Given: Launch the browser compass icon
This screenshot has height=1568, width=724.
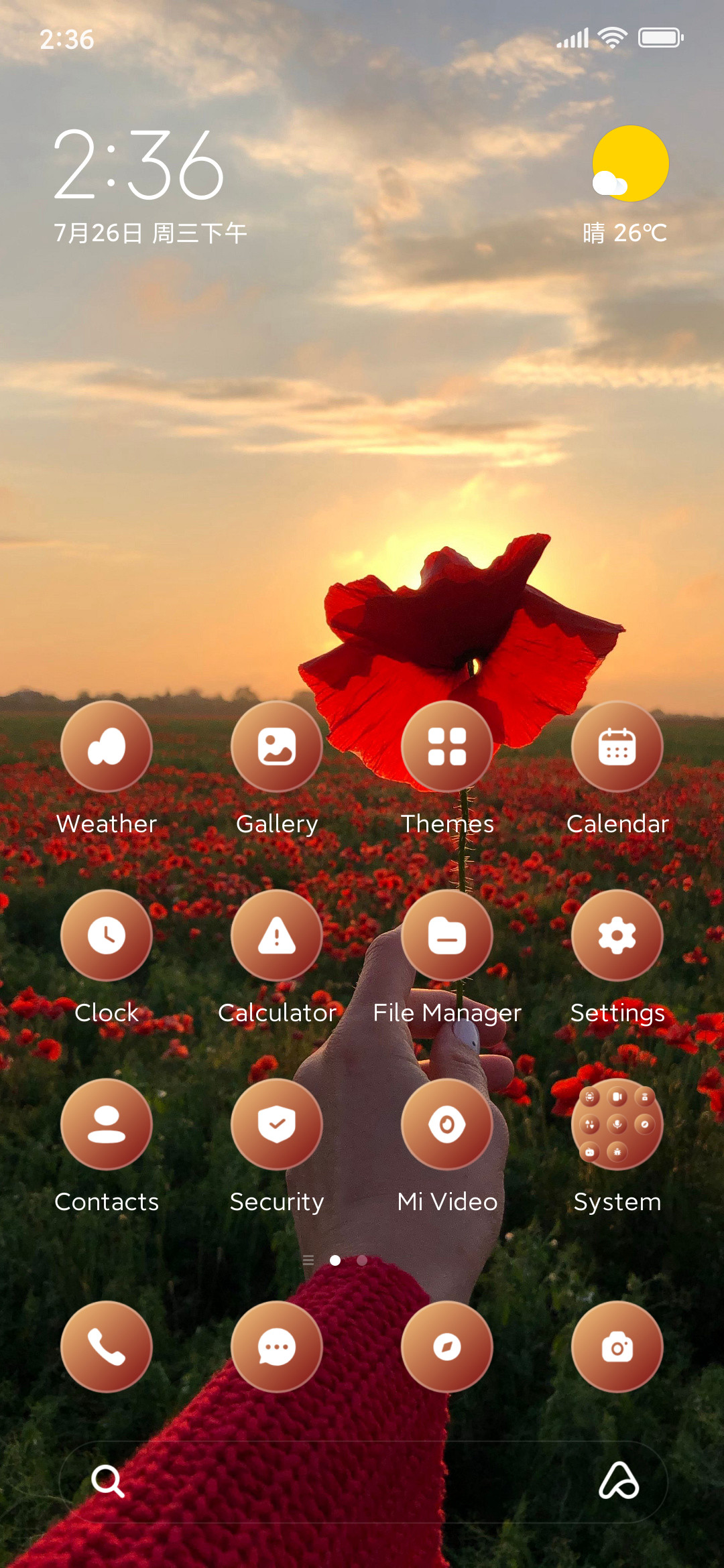Looking at the screenshot, I should click(x=447, y=1347).
